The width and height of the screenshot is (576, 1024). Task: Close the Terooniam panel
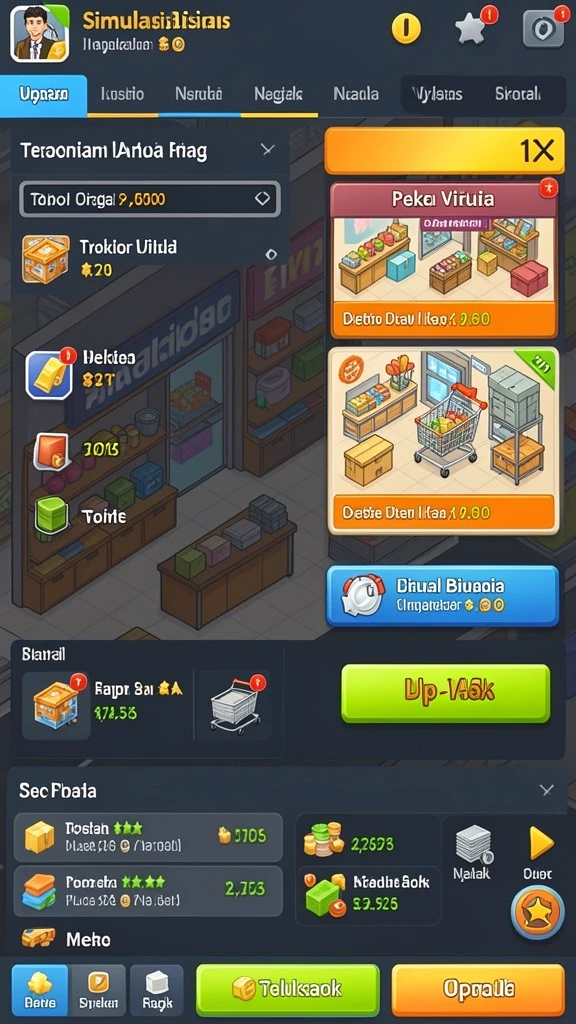click(268, 150)
